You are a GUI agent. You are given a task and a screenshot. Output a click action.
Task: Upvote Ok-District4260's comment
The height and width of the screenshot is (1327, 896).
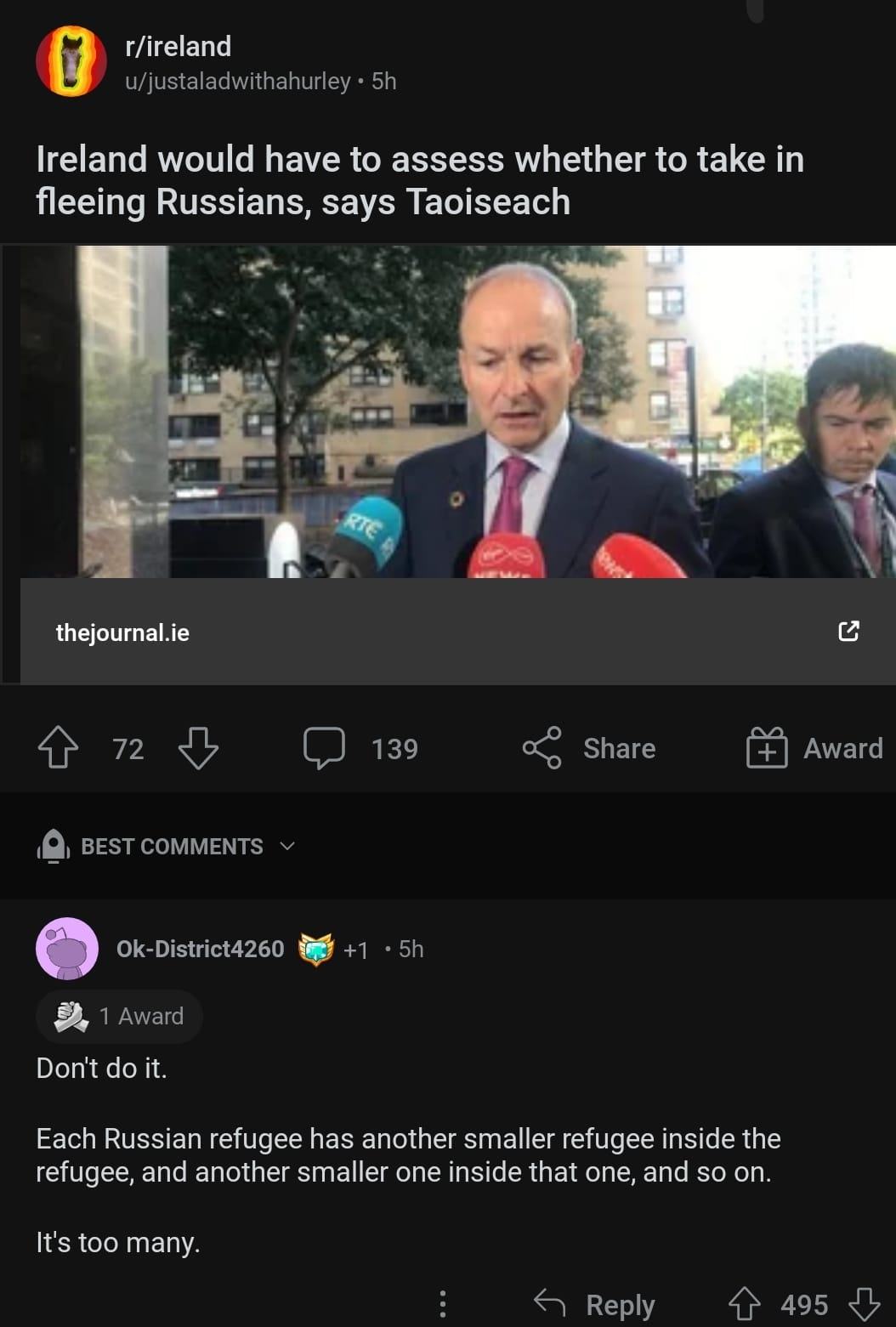point(744,1304)
